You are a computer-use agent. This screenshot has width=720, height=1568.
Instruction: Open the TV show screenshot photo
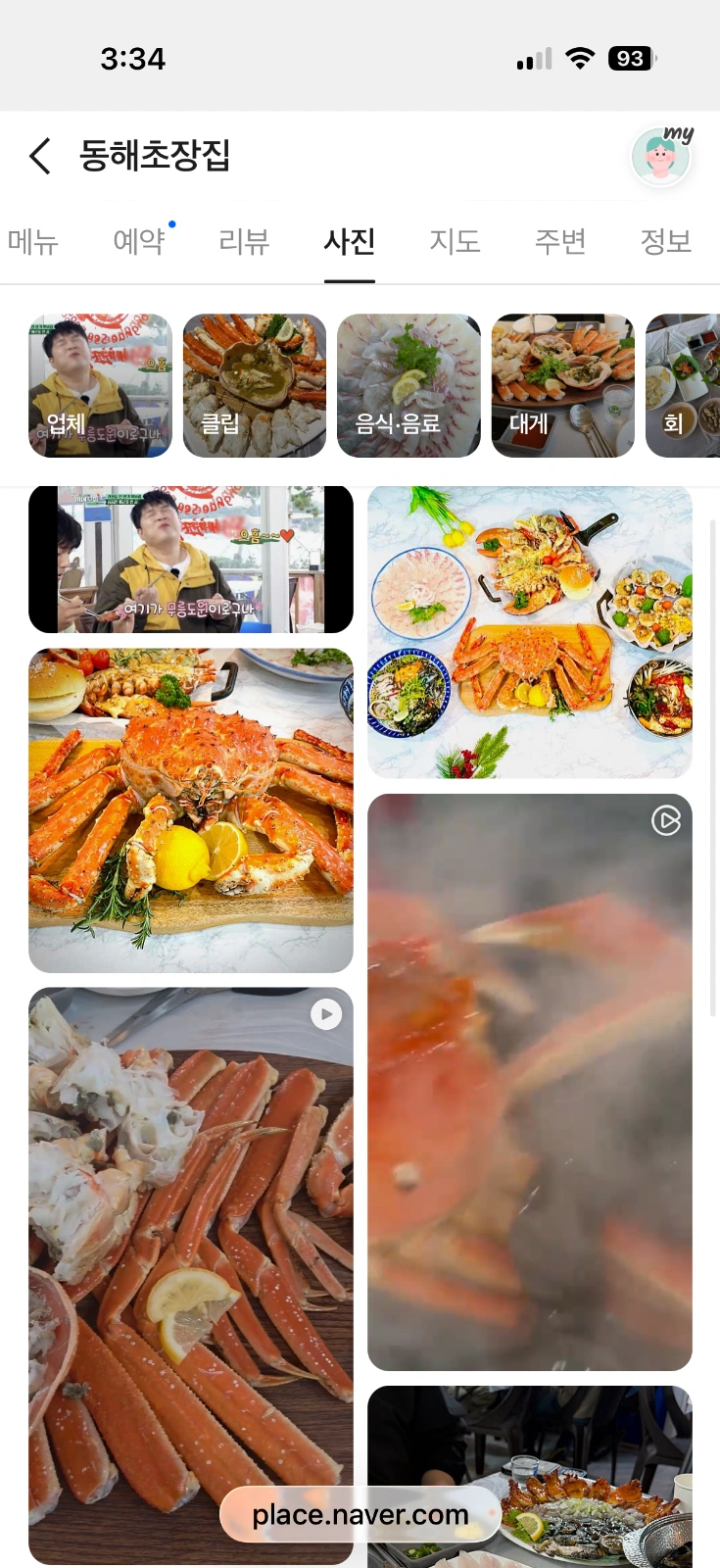click(191, 560)
